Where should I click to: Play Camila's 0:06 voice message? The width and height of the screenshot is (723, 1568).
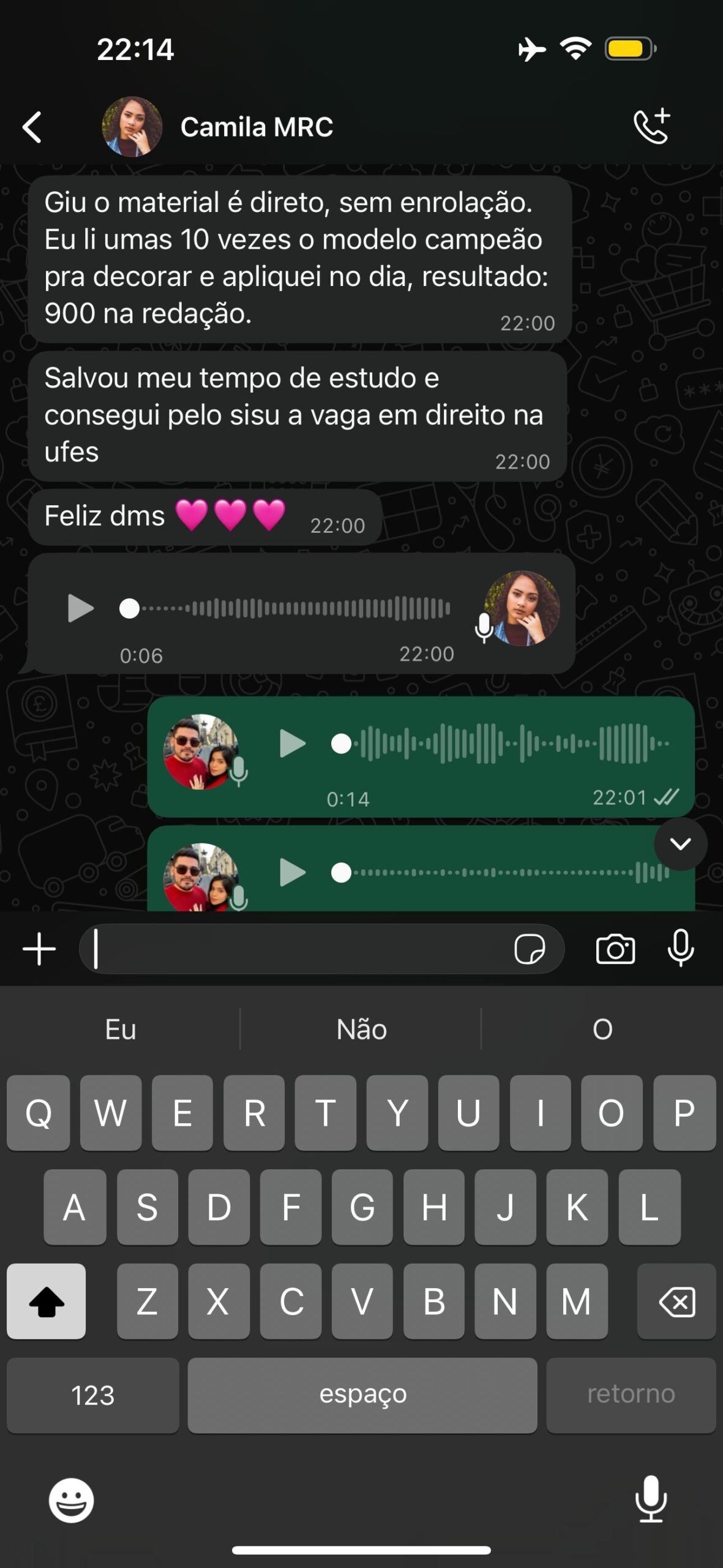(80, 608)
